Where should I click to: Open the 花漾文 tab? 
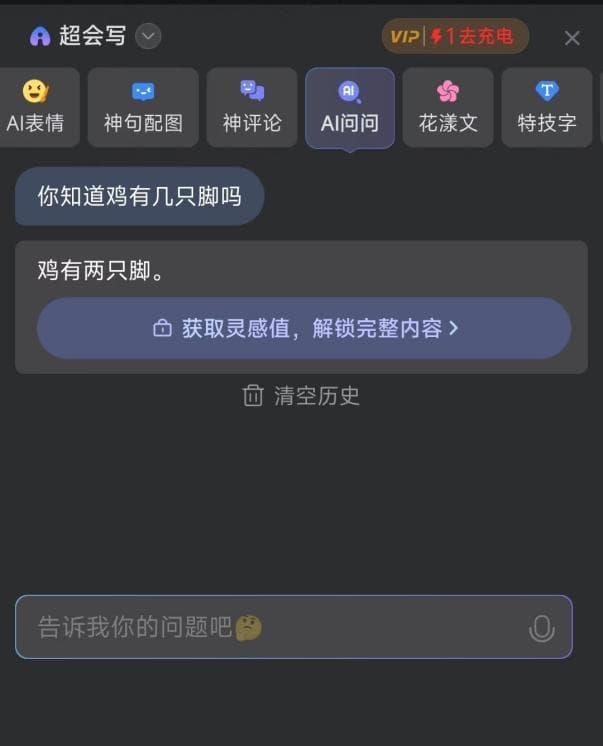tap(447, 108)
